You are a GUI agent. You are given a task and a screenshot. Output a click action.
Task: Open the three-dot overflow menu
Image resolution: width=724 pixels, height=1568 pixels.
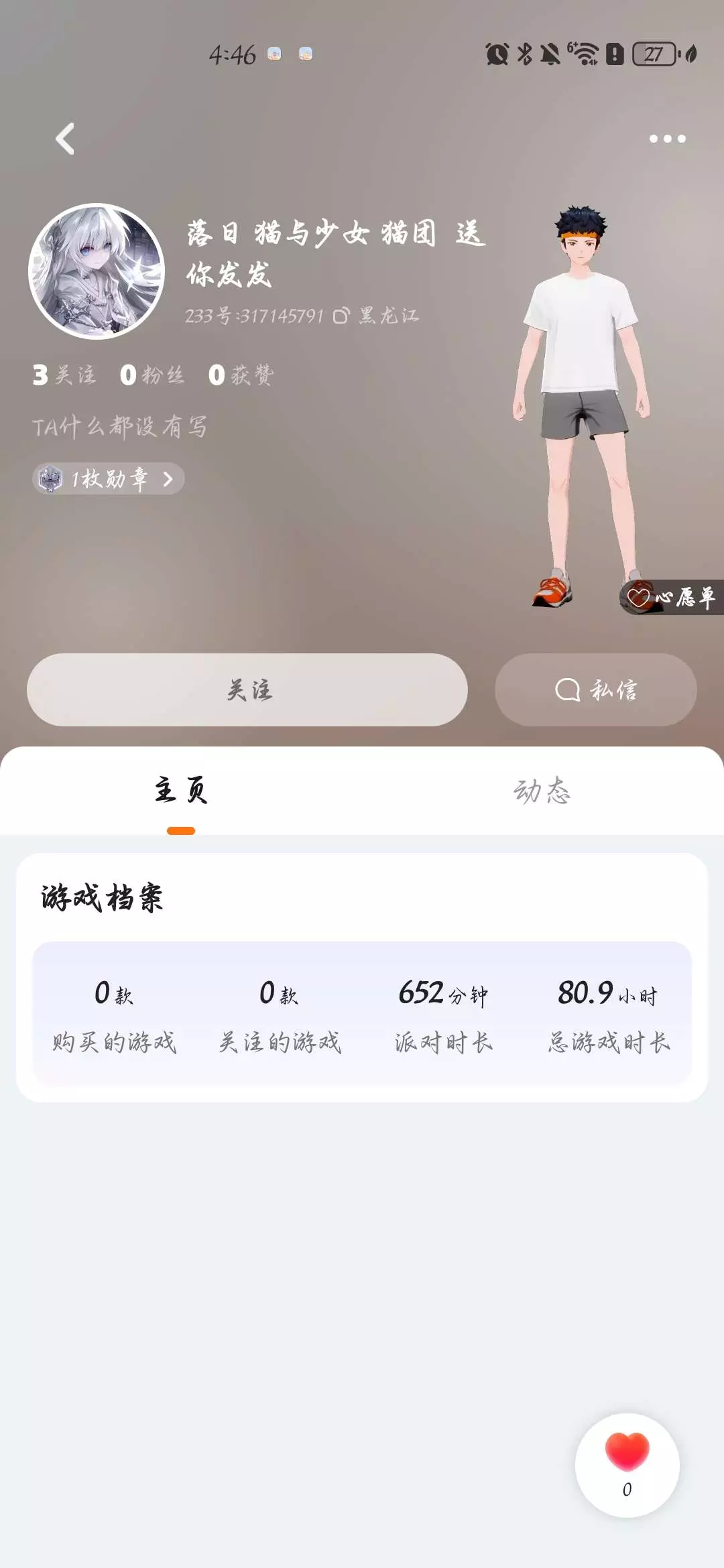667,139
